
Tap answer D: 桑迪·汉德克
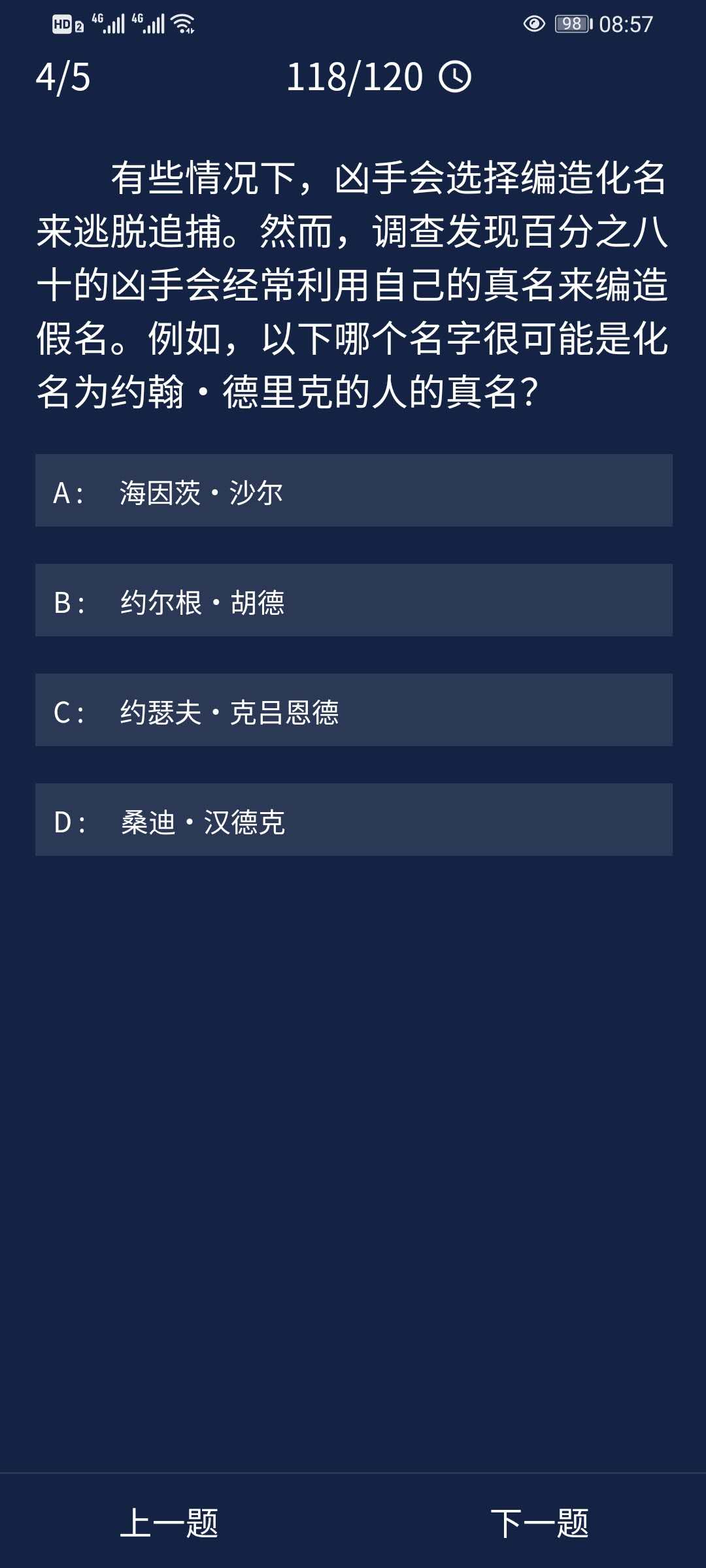pyautogui.click(x=353, y=820)
